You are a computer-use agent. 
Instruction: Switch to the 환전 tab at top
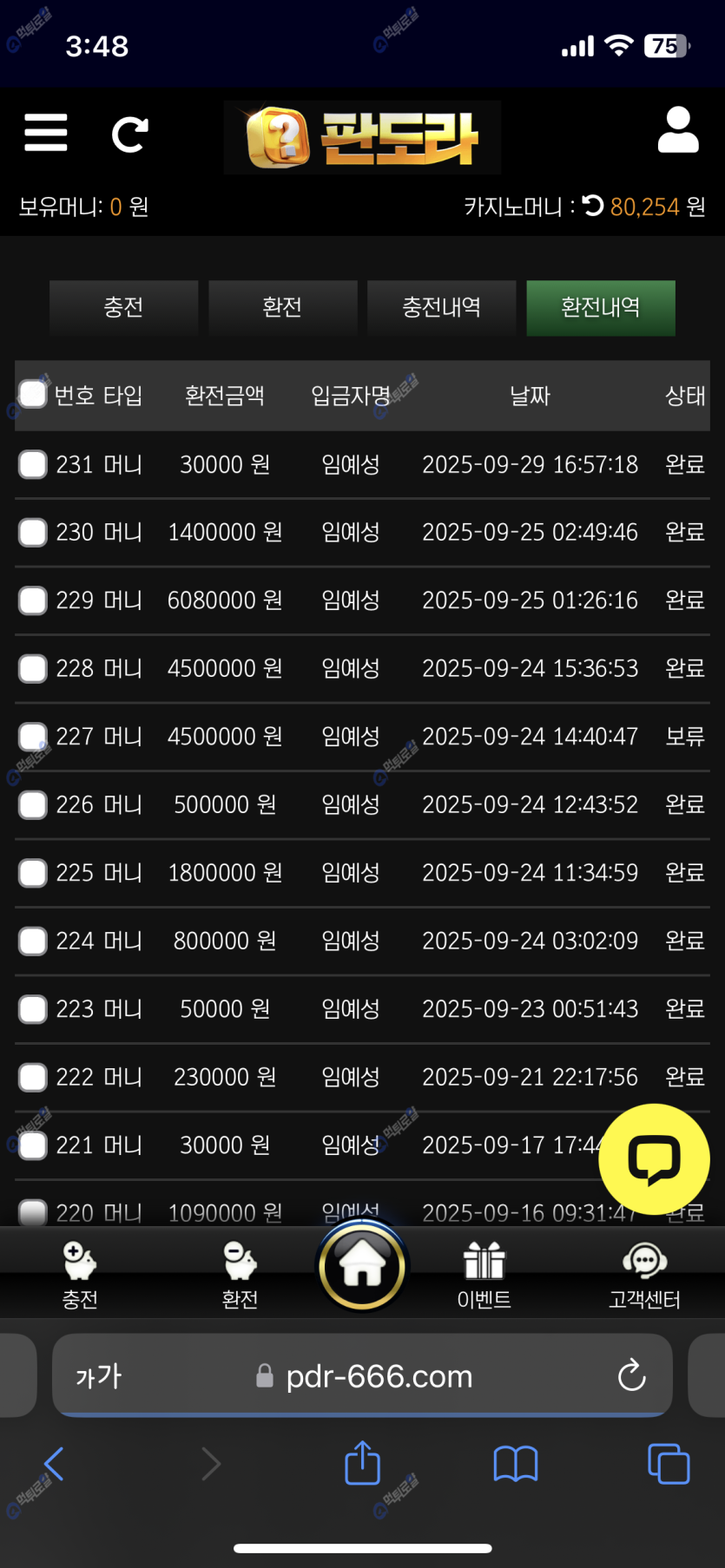click(x=282, y=307)
